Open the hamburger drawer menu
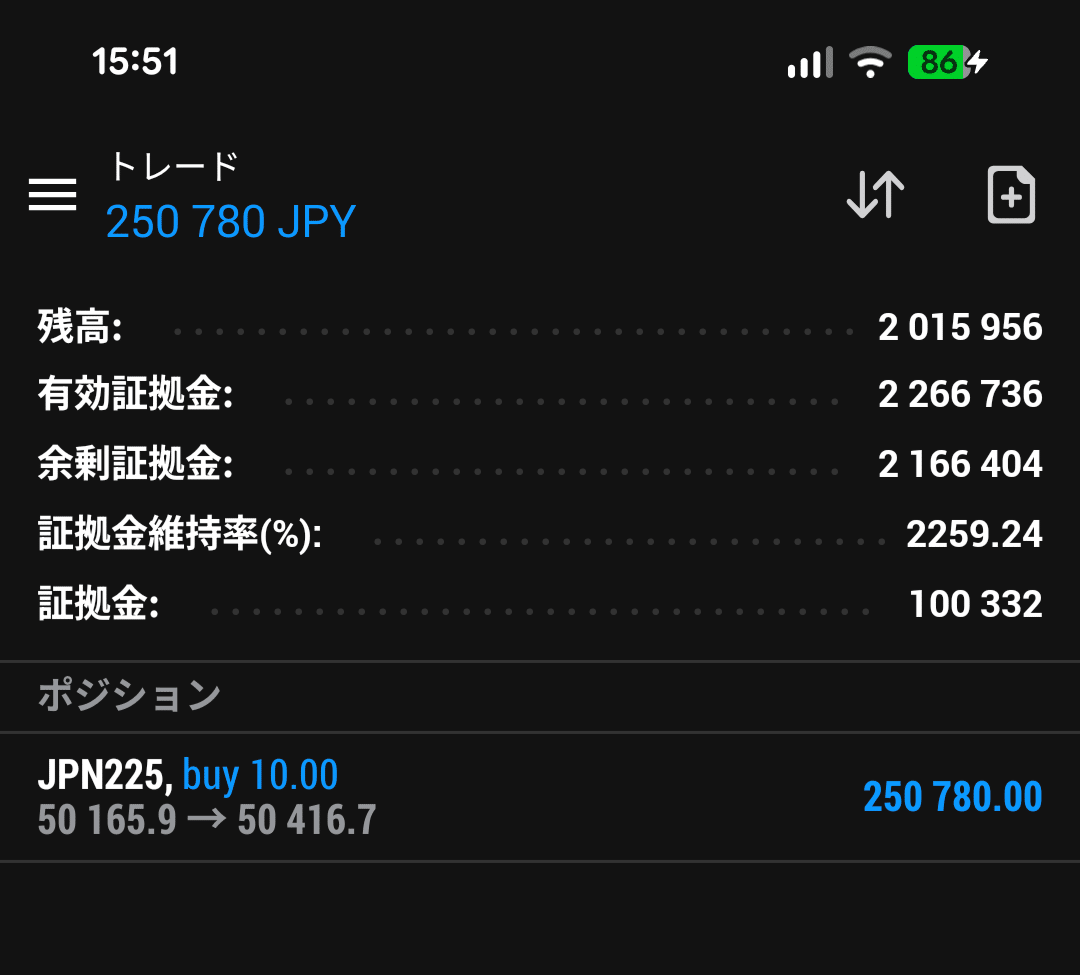The height and width of the screenshot is (975, 1080). pyautogui.click(x=52, y=195)
